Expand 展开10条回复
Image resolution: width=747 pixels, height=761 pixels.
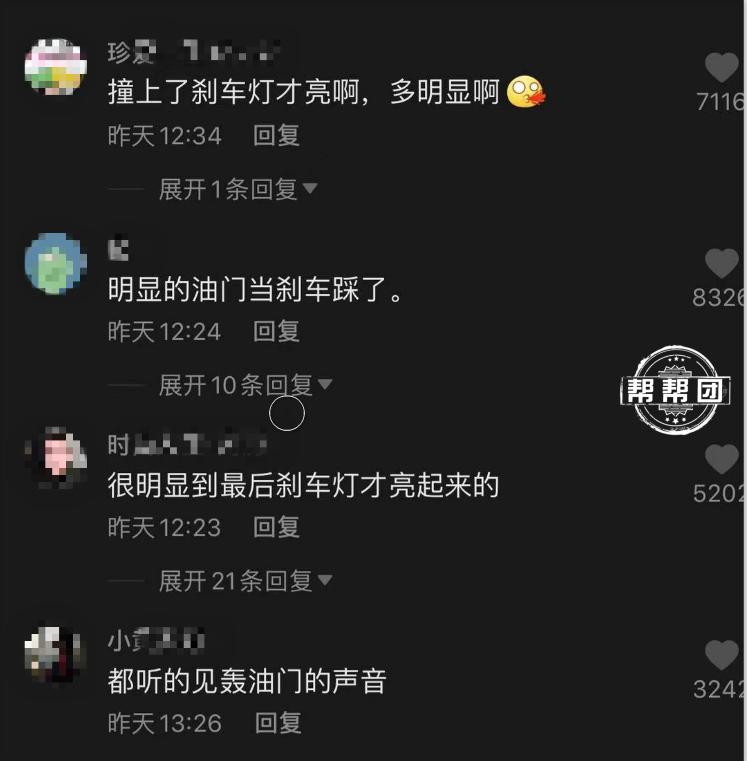[244, 385]
